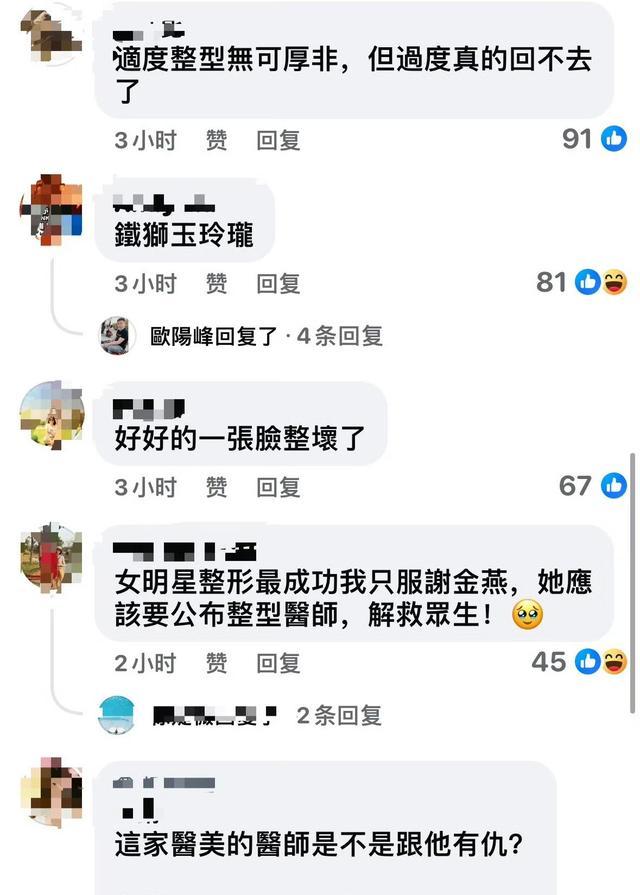Reply to the comment about 謝金燕

coord(278,663)
